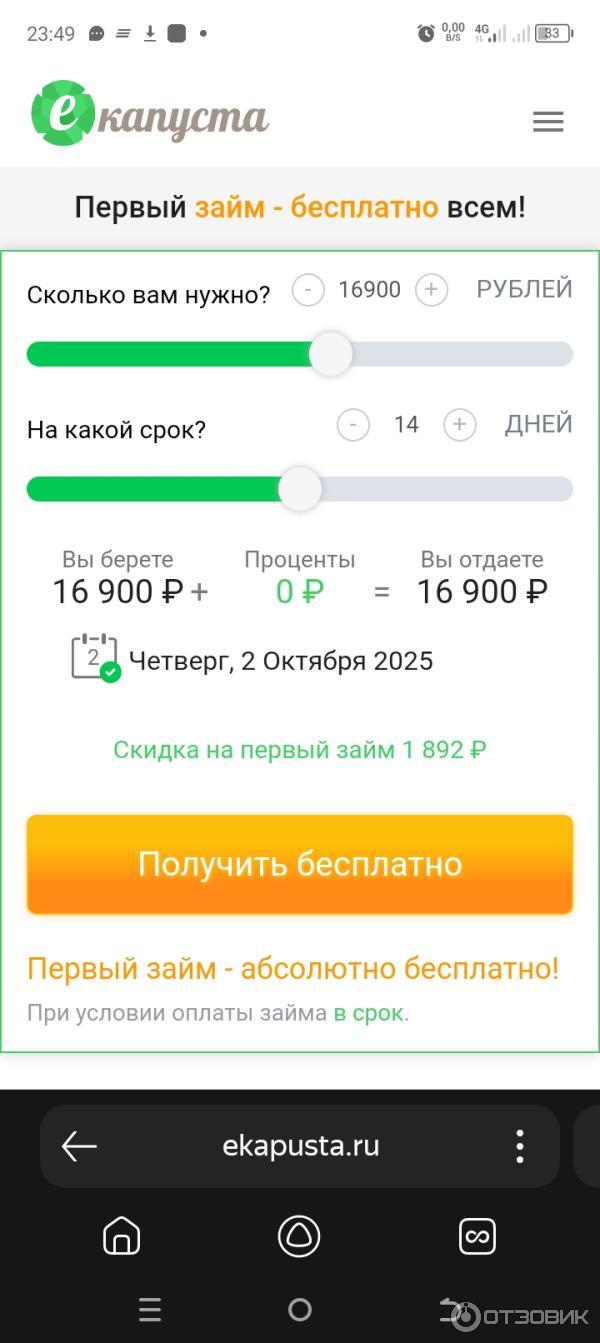Tap the loan amount field showing 16900

pos(369,290)
